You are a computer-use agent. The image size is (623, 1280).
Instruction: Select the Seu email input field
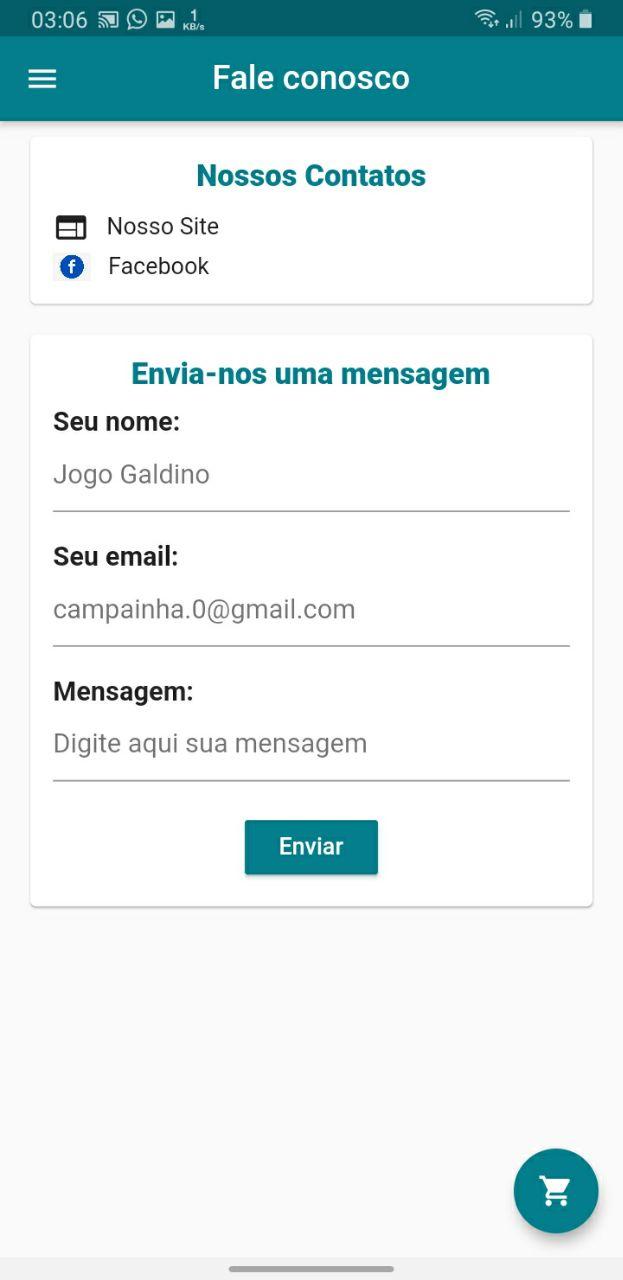click(310, 610)
